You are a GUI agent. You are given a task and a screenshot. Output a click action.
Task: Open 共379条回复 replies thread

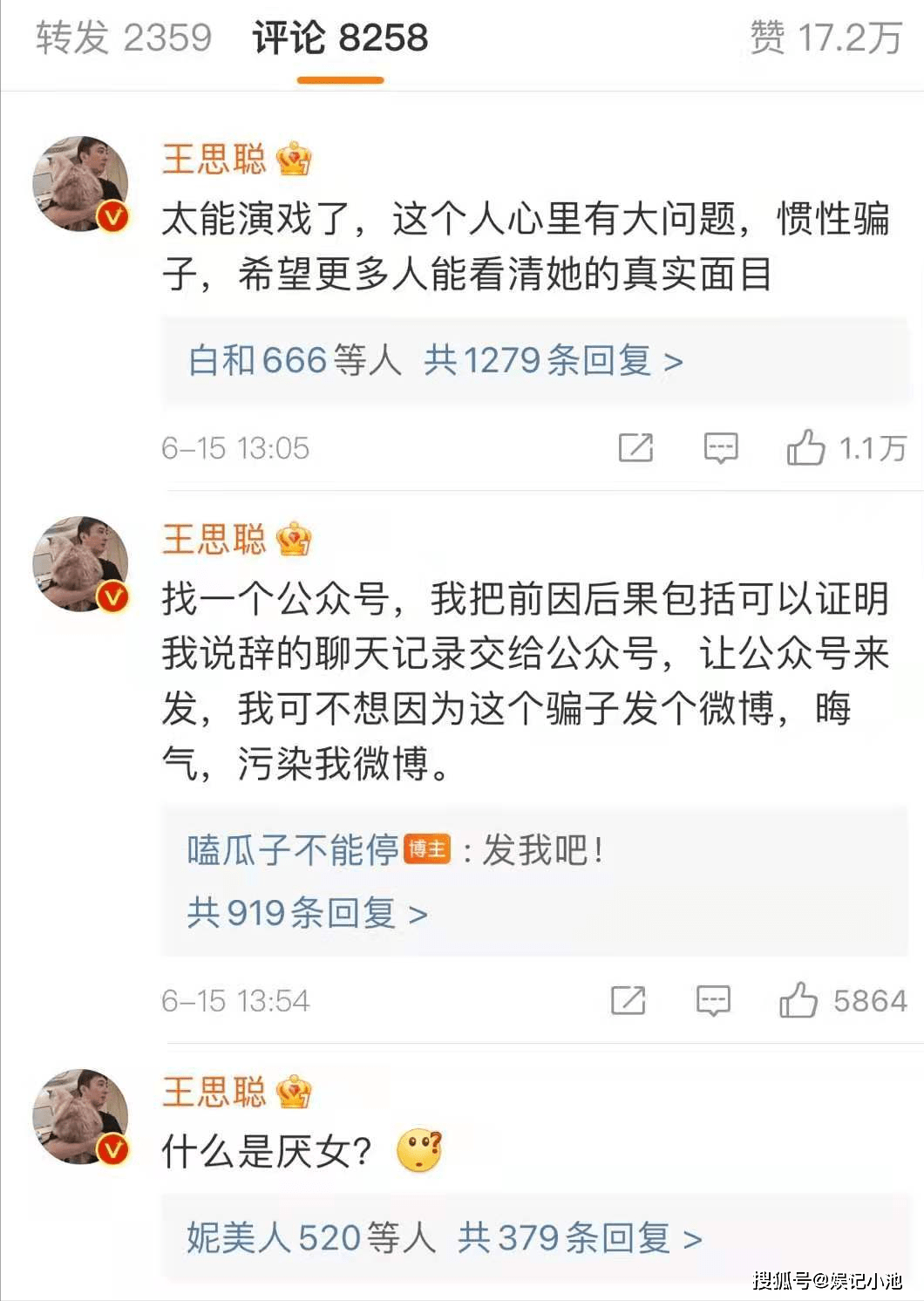coord(579,1237)
